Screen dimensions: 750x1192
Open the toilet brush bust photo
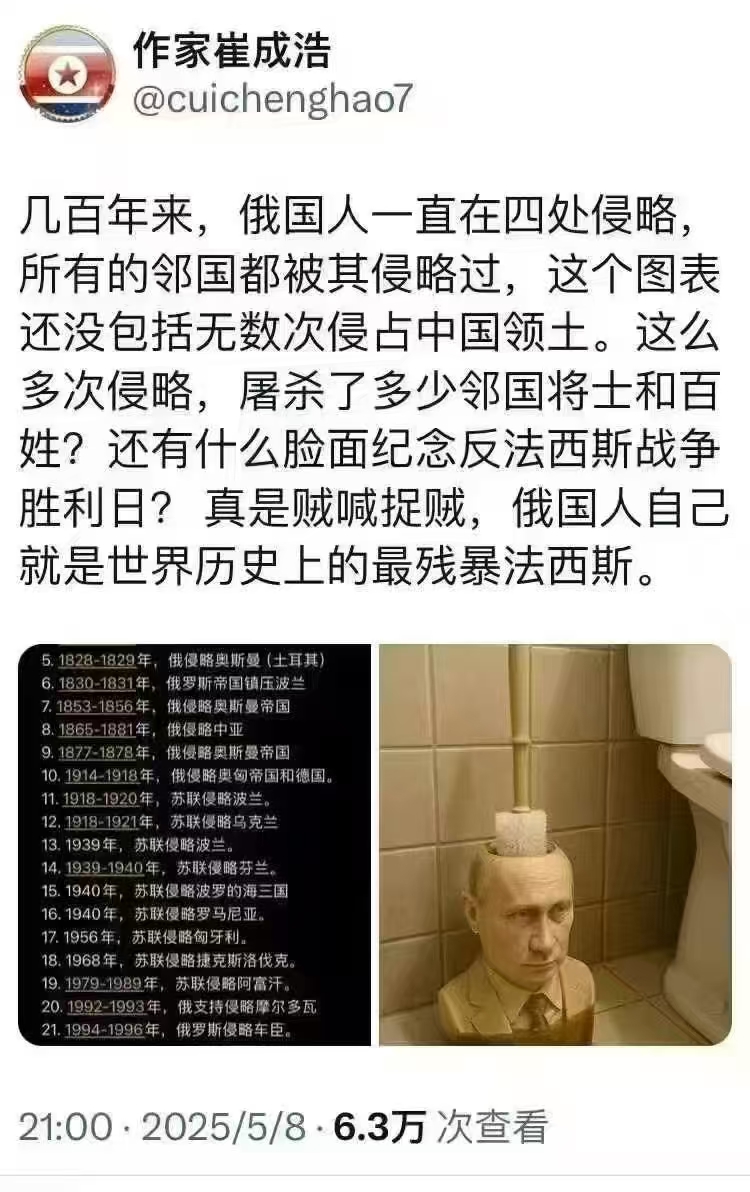[555, 844]
